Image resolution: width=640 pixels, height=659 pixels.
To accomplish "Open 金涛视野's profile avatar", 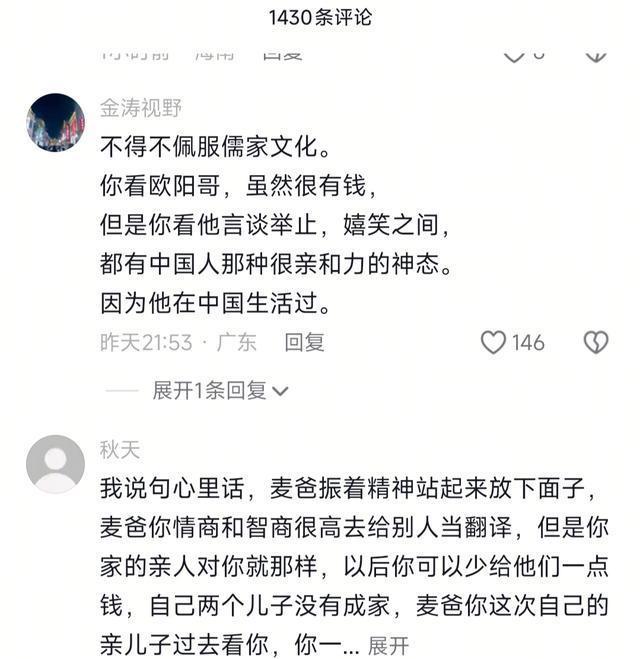I will 55,122.
